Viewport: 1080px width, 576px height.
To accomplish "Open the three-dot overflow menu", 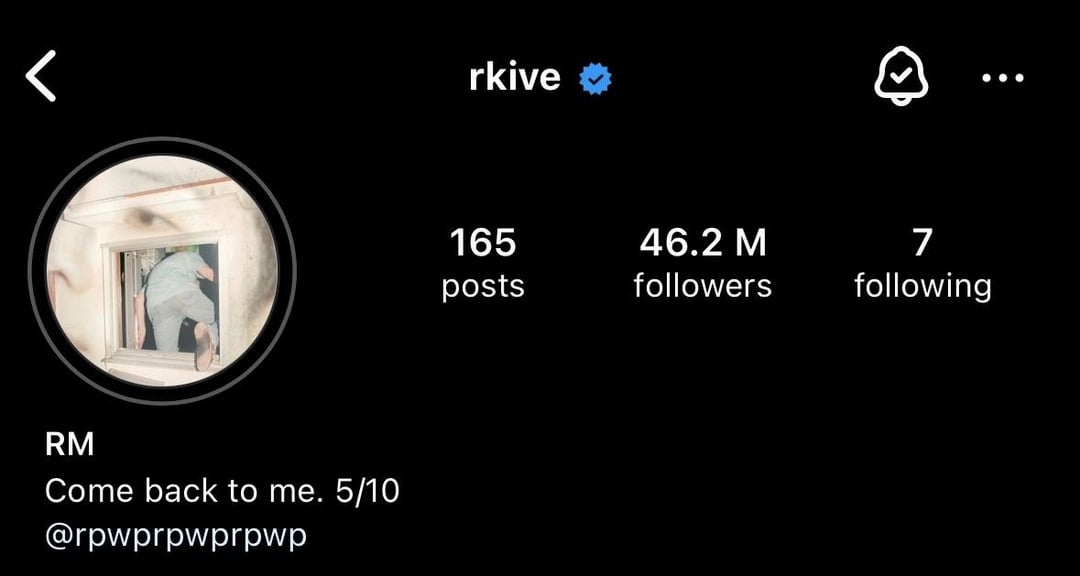I will (1002, 78).
